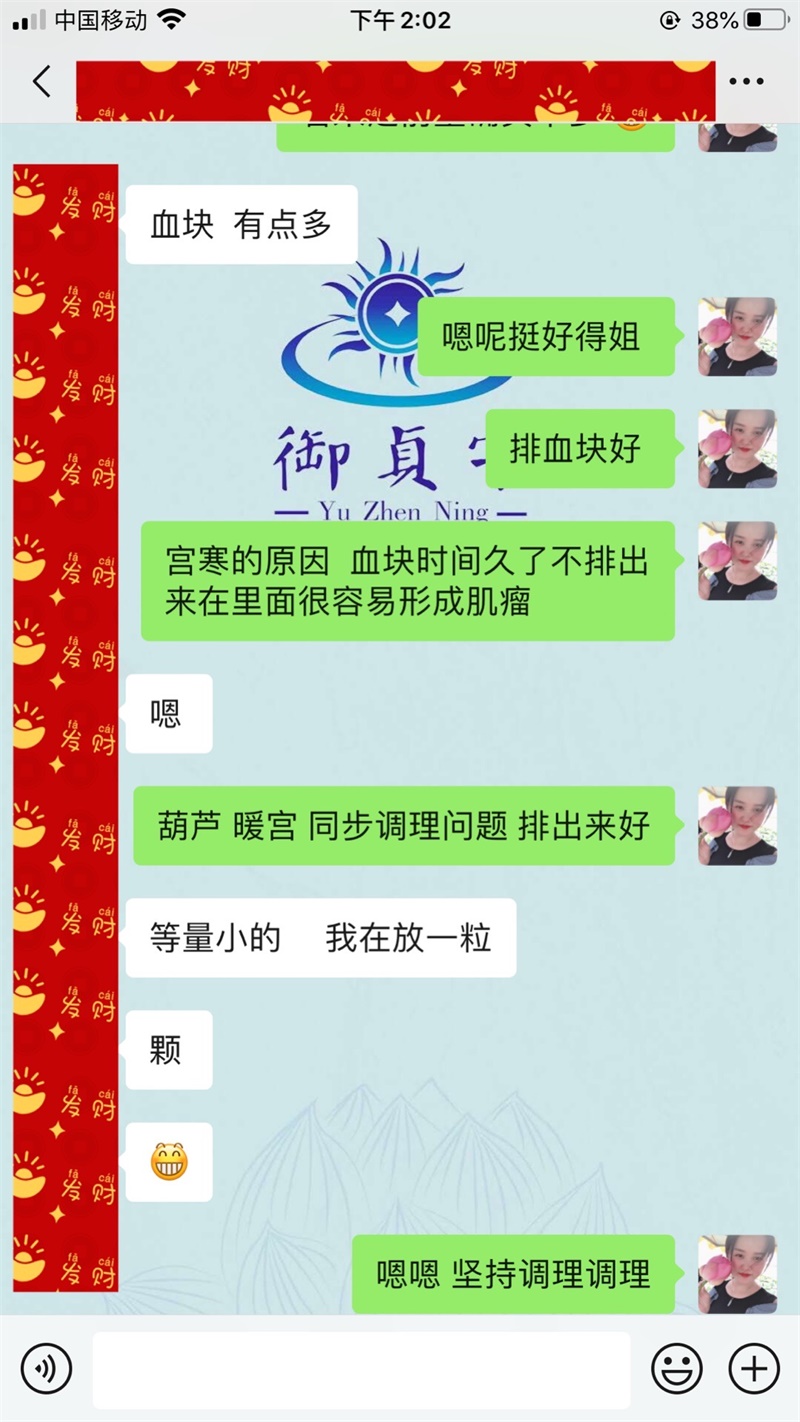Open avatar next to 嗯呢挺好得姐 message
The height and width of the screenshot is (1422, 800).
coord(737,337)
